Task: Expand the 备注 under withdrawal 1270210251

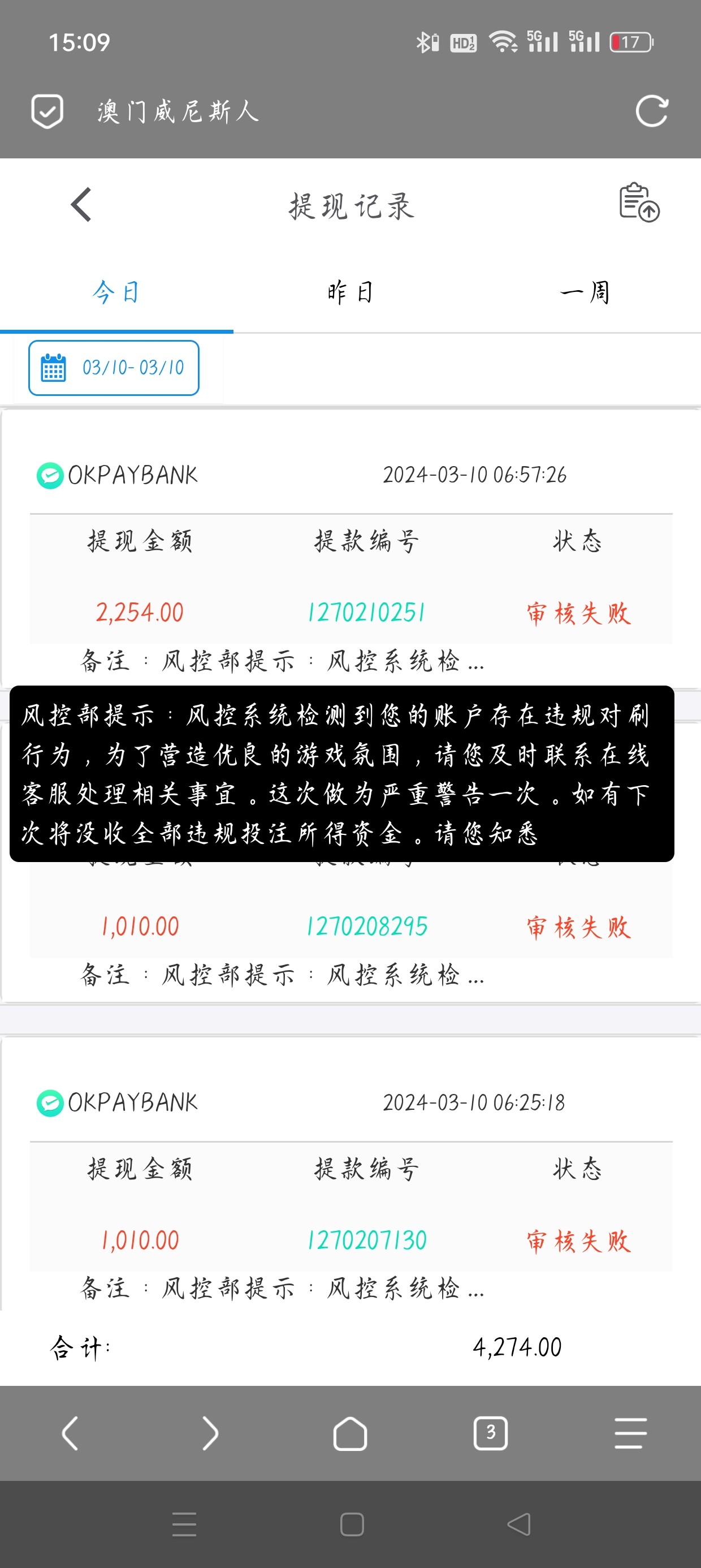Action: [283, 661]
